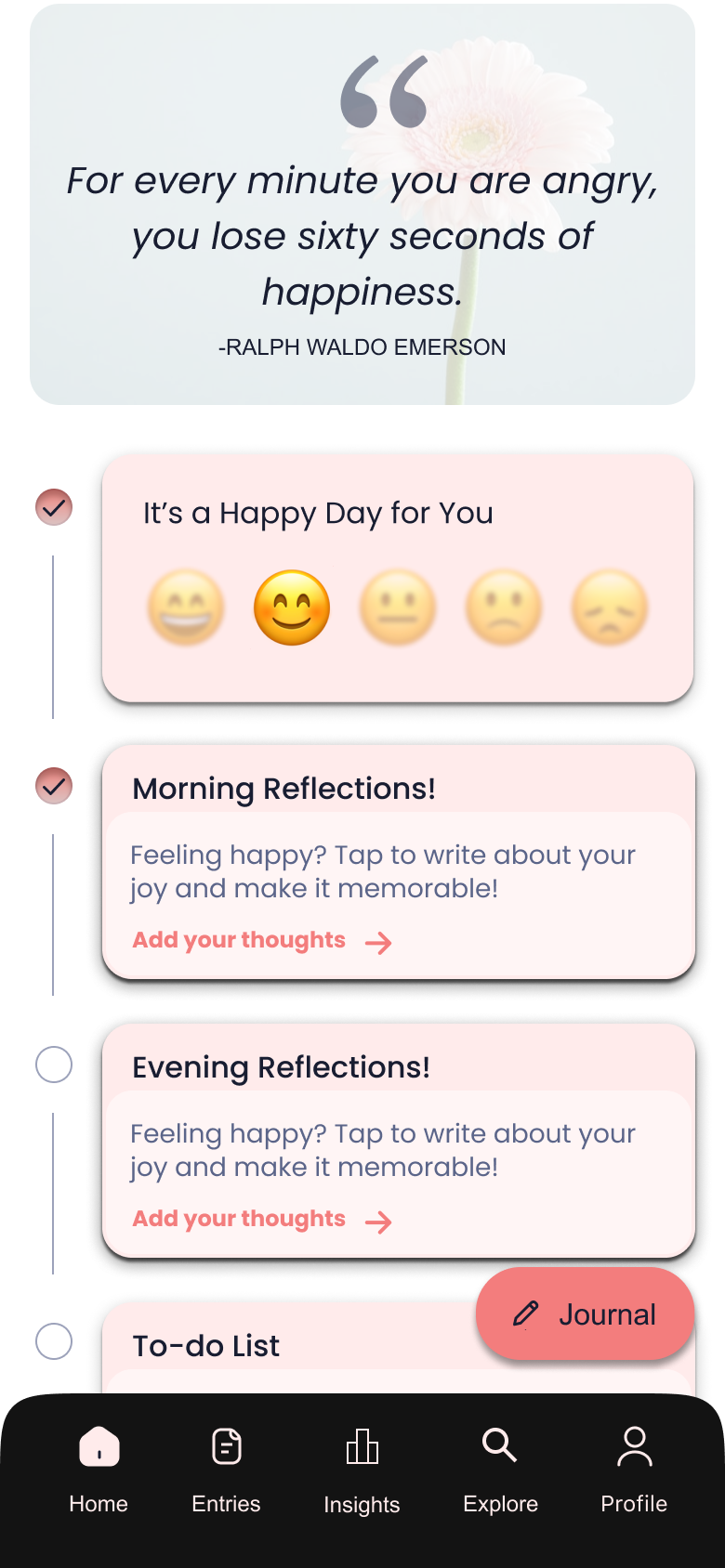This screenshot has width=725, height=1568.
Task: Add your thoughts under Evening Reflections
Action: point(262,1220)
